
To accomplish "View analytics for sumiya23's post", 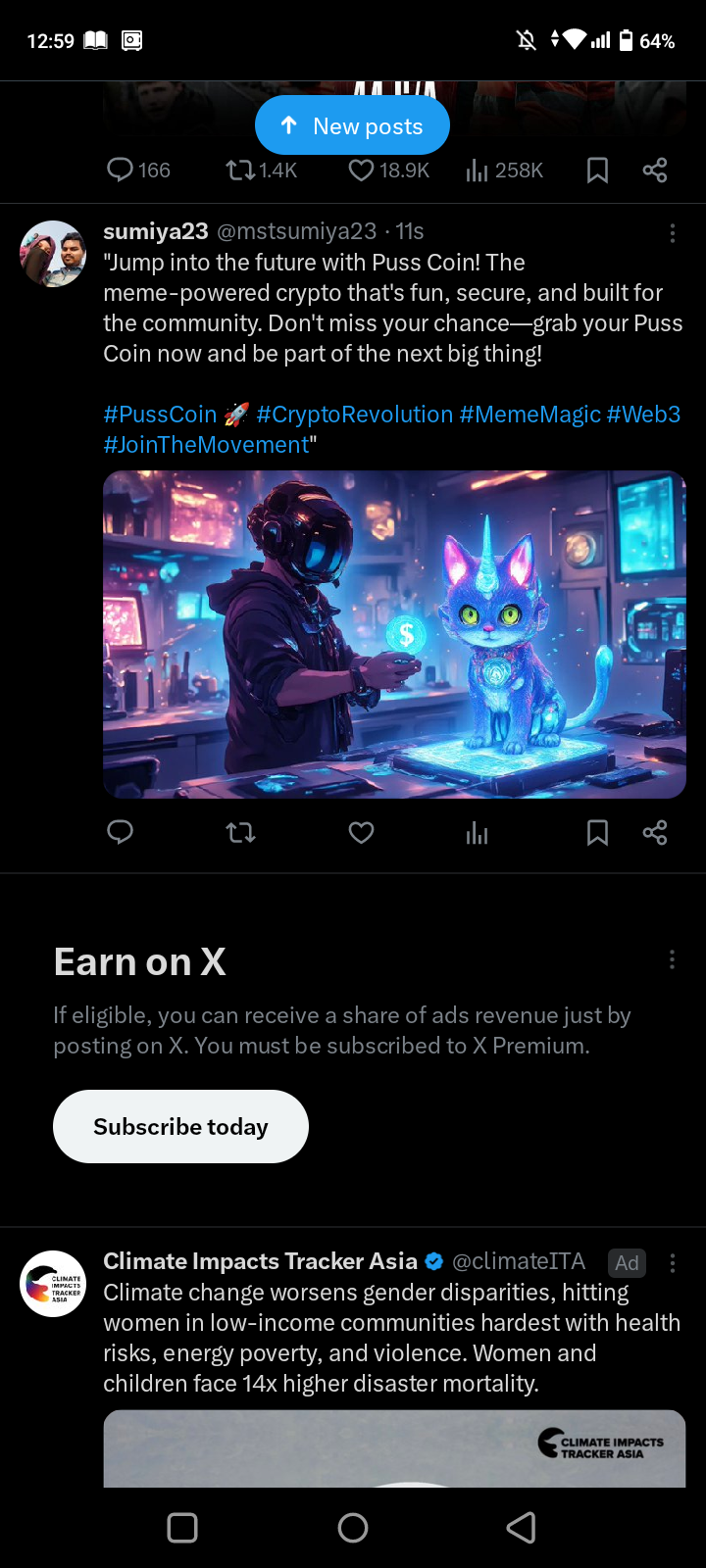I will [478, 833].
